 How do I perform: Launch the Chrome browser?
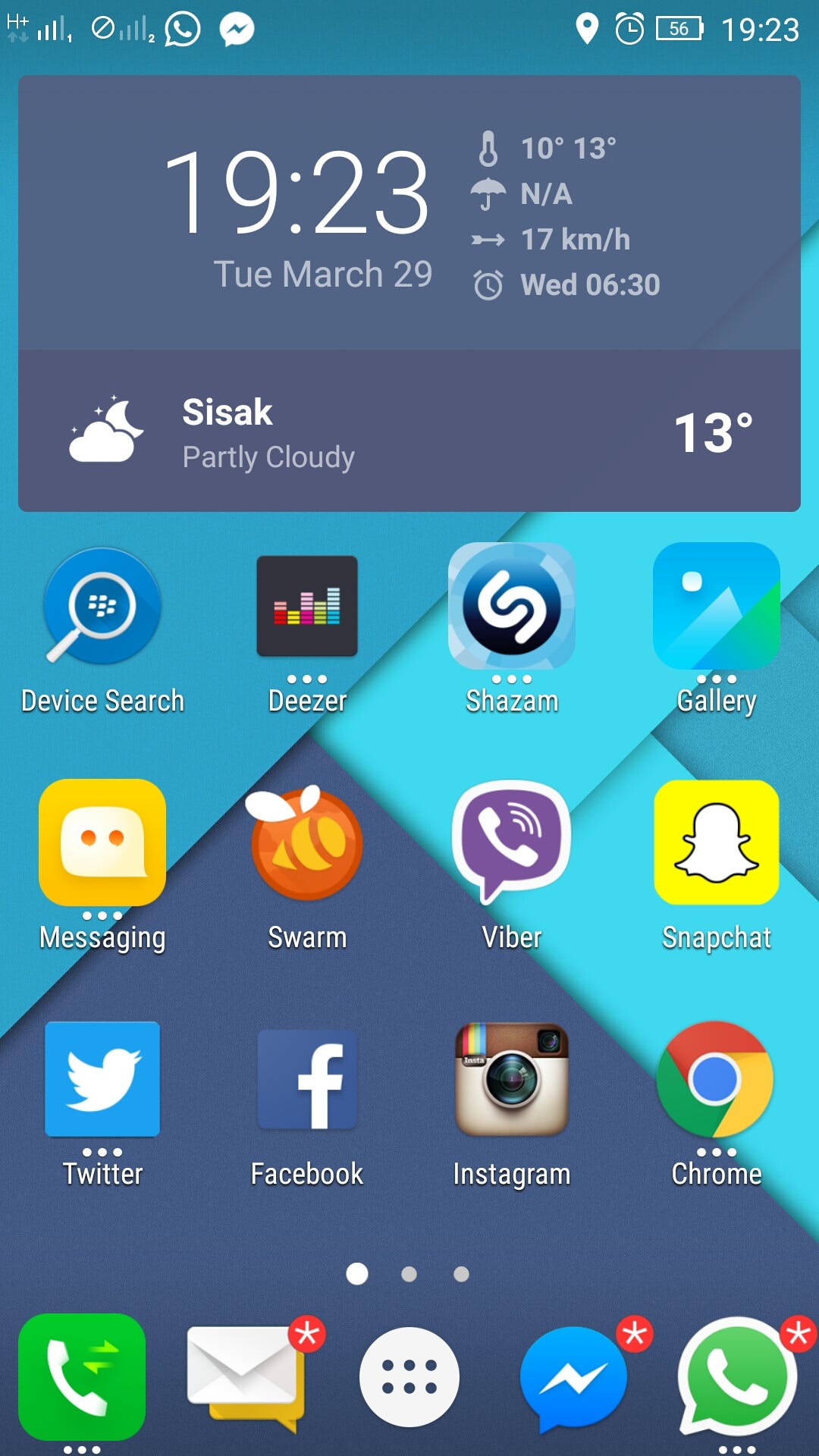click(717, 1078)
